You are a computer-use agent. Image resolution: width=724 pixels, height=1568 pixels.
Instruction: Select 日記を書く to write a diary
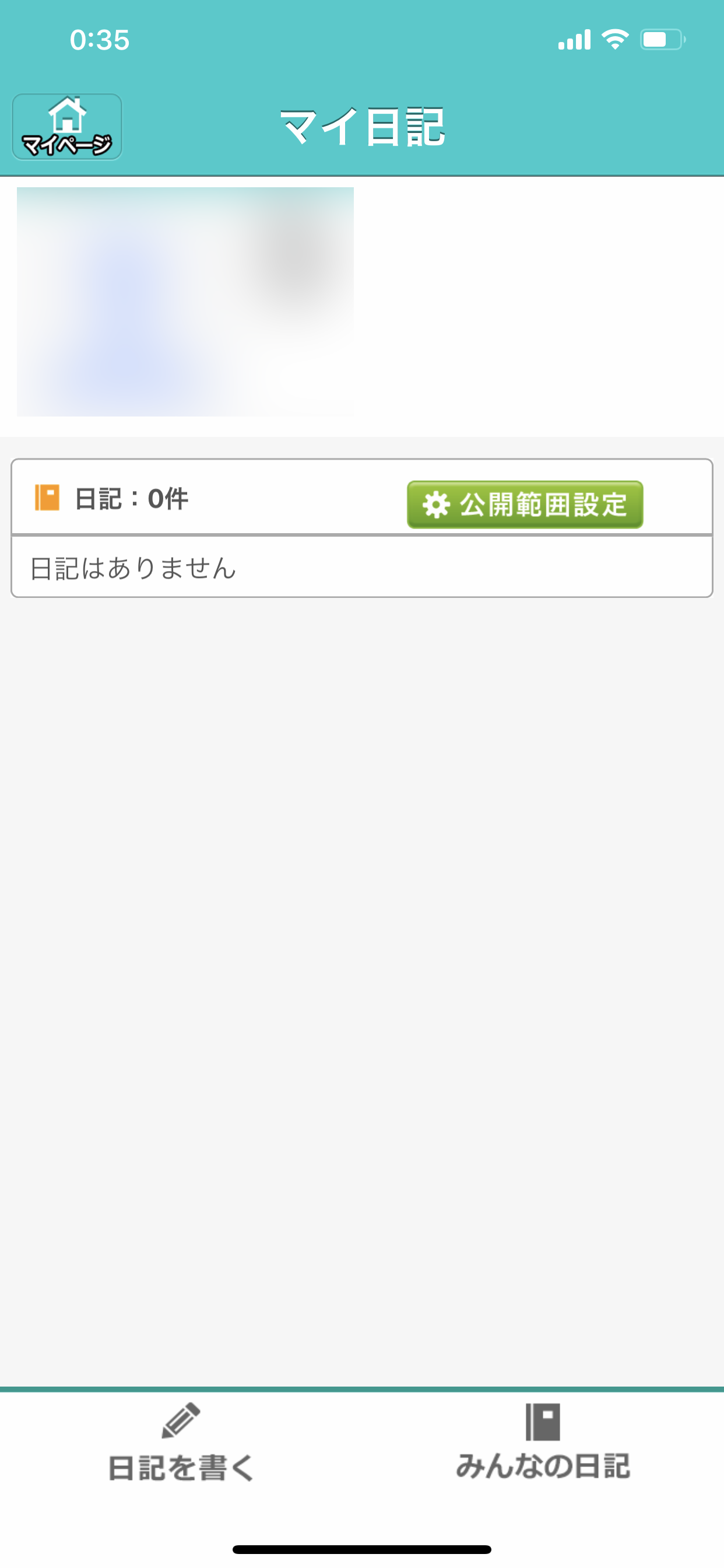pyautogui.click(x=181, y=1443)
